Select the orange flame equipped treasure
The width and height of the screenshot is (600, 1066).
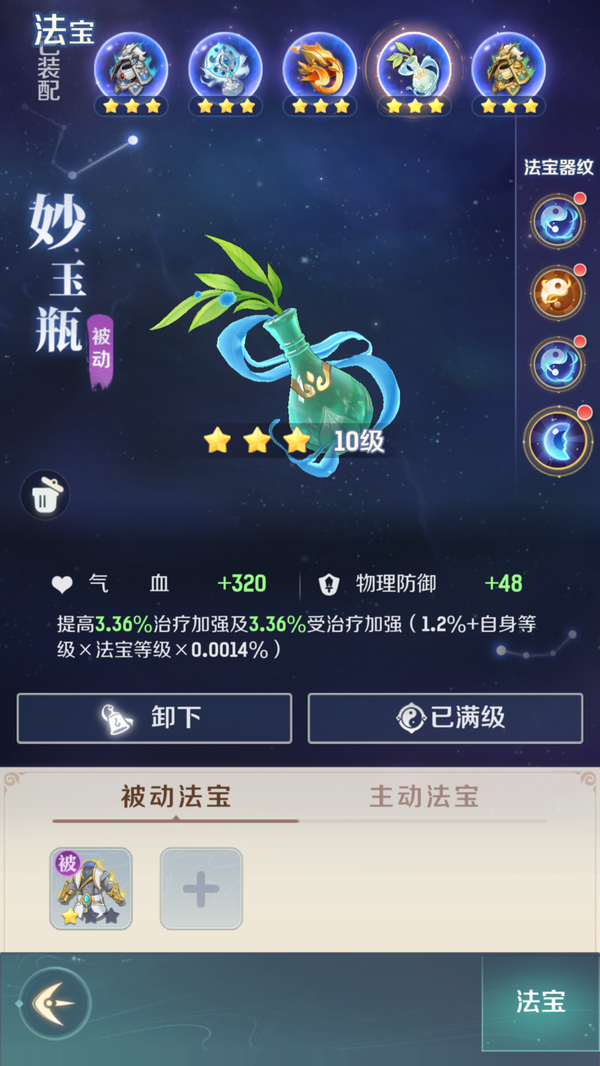tap(318, 65)
